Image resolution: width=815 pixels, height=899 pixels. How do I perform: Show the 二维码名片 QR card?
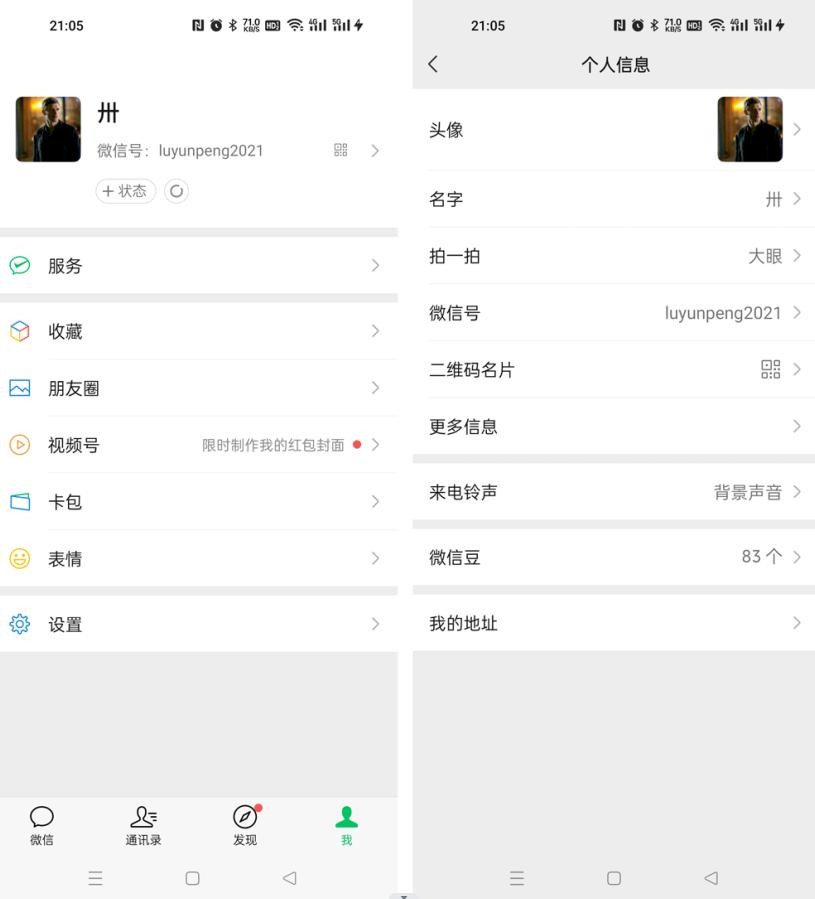click(614, 370)
